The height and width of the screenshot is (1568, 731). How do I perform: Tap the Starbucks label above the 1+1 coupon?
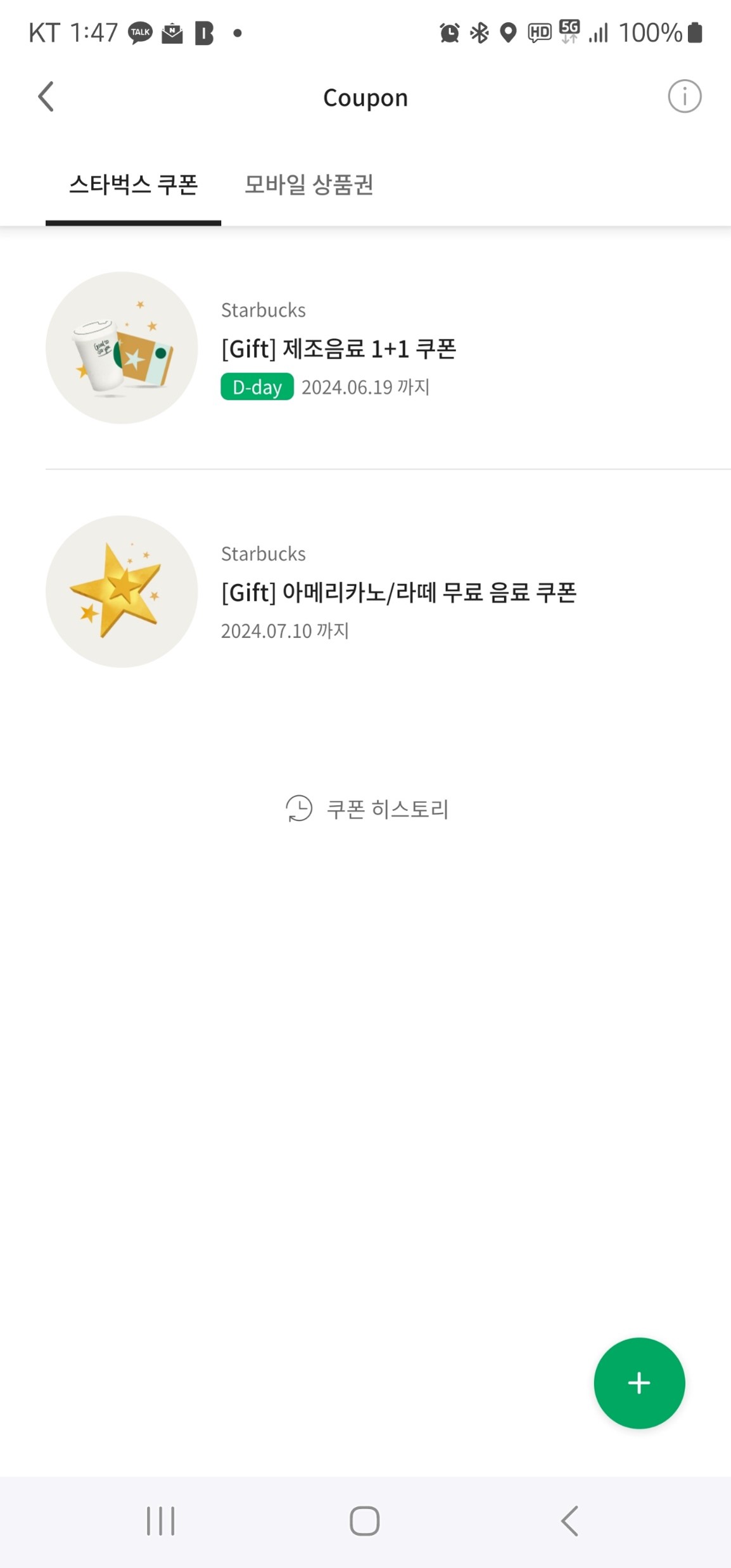[263, 310]
